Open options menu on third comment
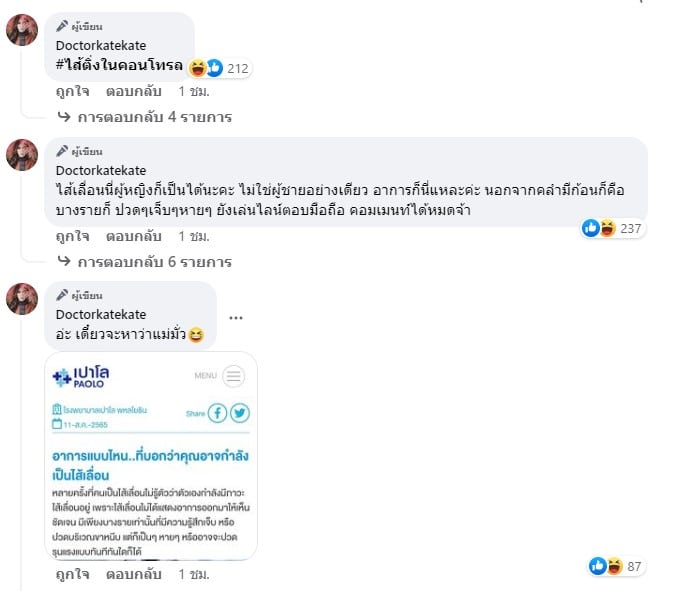This screenshot has height=591, width=673. pyautogui.click(x=235, y=317)
